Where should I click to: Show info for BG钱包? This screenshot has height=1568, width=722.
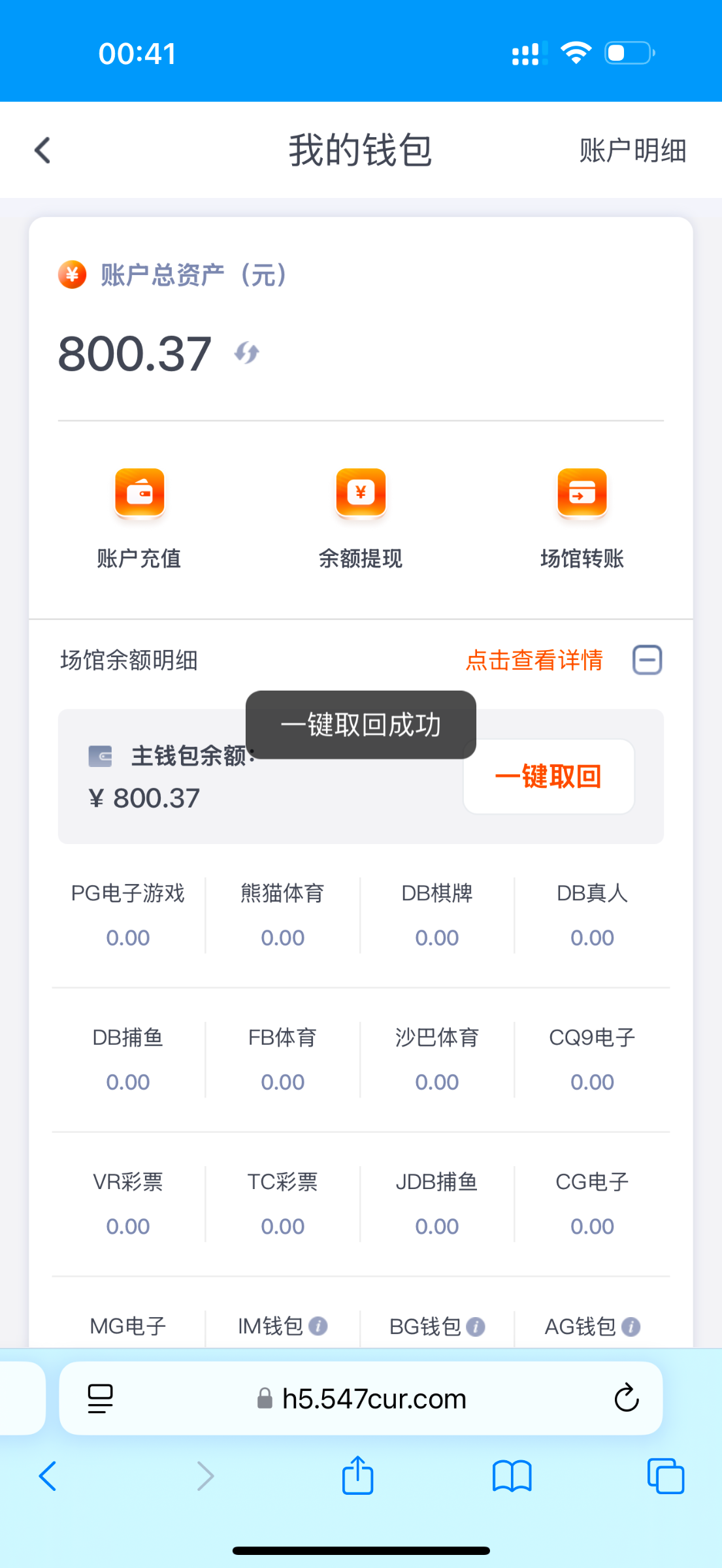(x=476, y=1326)
